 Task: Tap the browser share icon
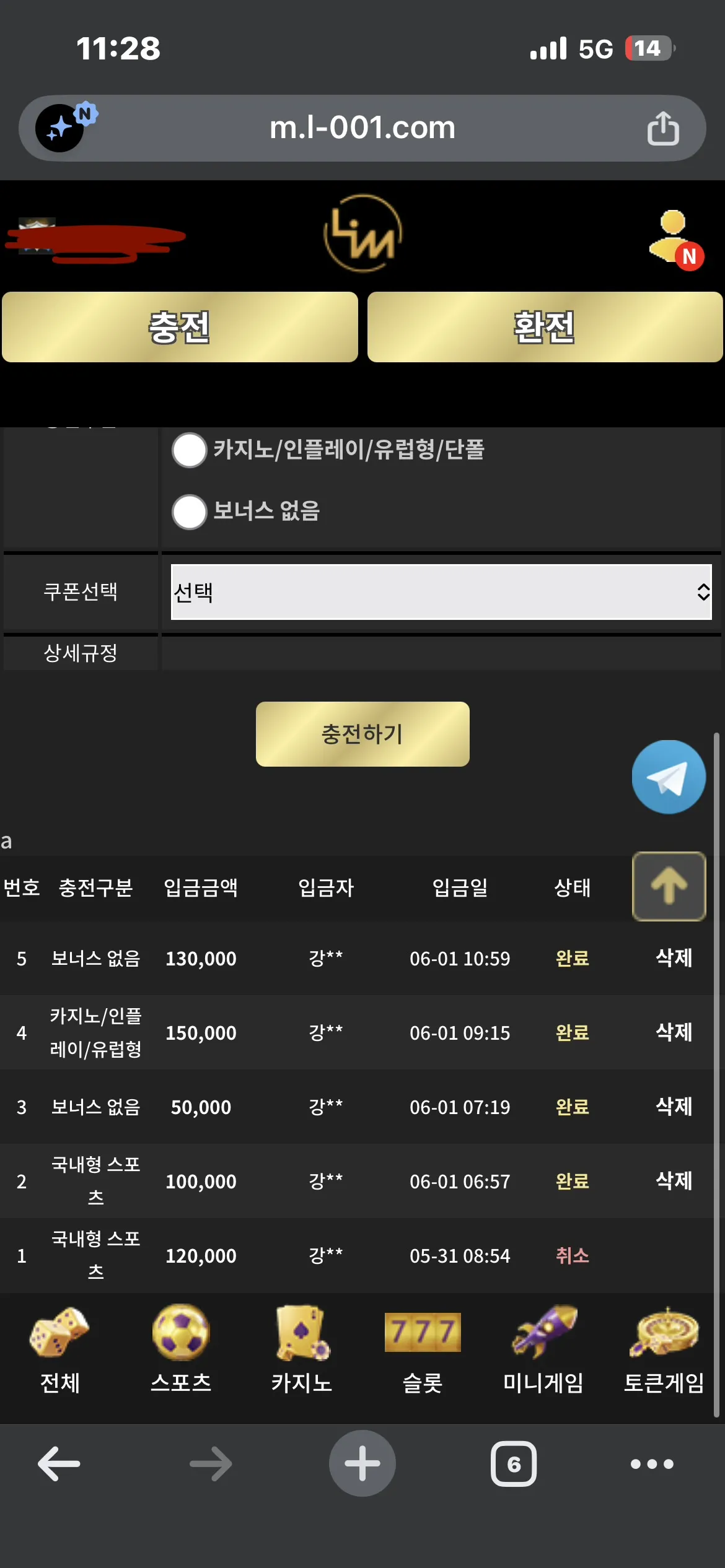coord(663,128)
